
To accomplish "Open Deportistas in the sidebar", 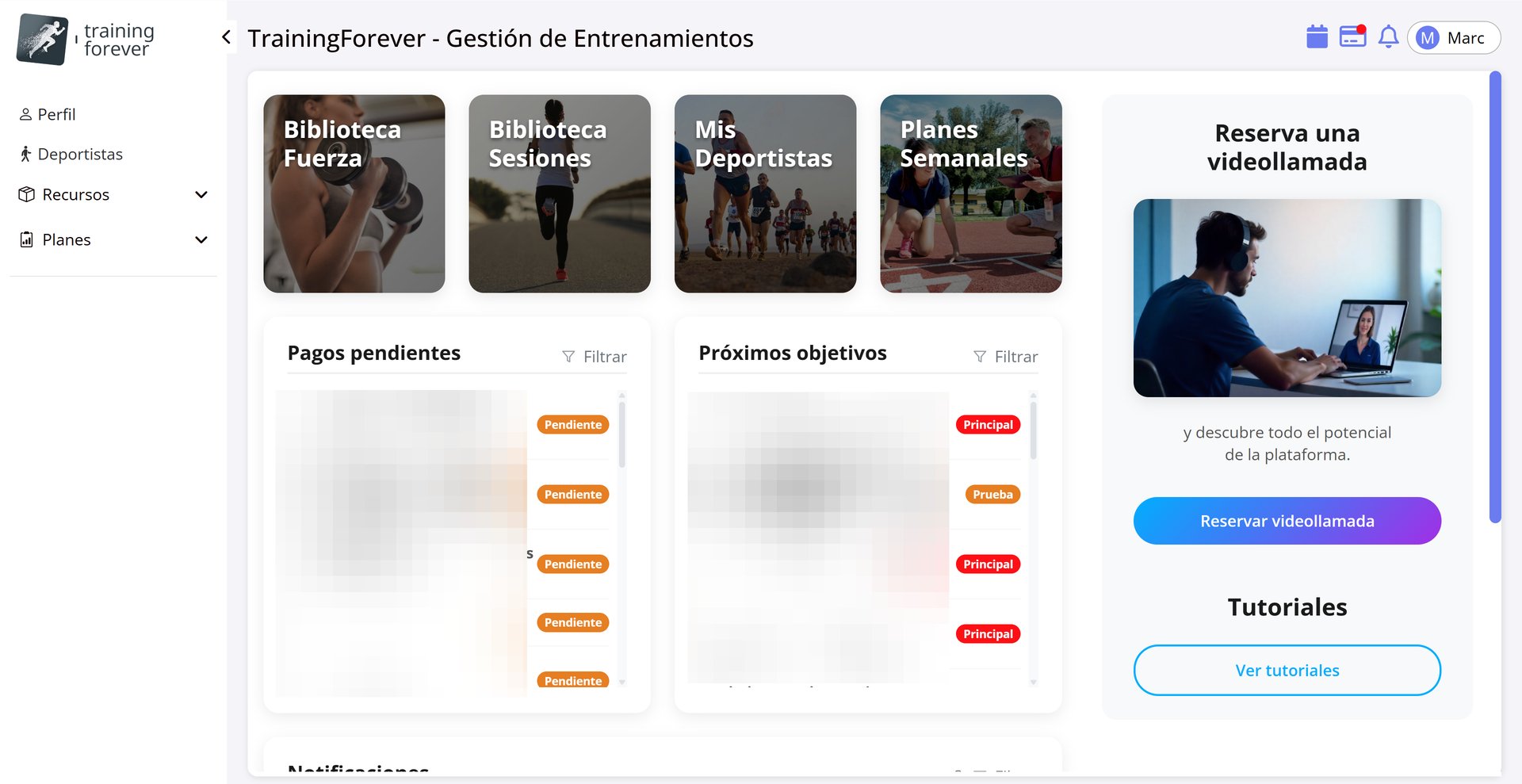I will point(79,154).
